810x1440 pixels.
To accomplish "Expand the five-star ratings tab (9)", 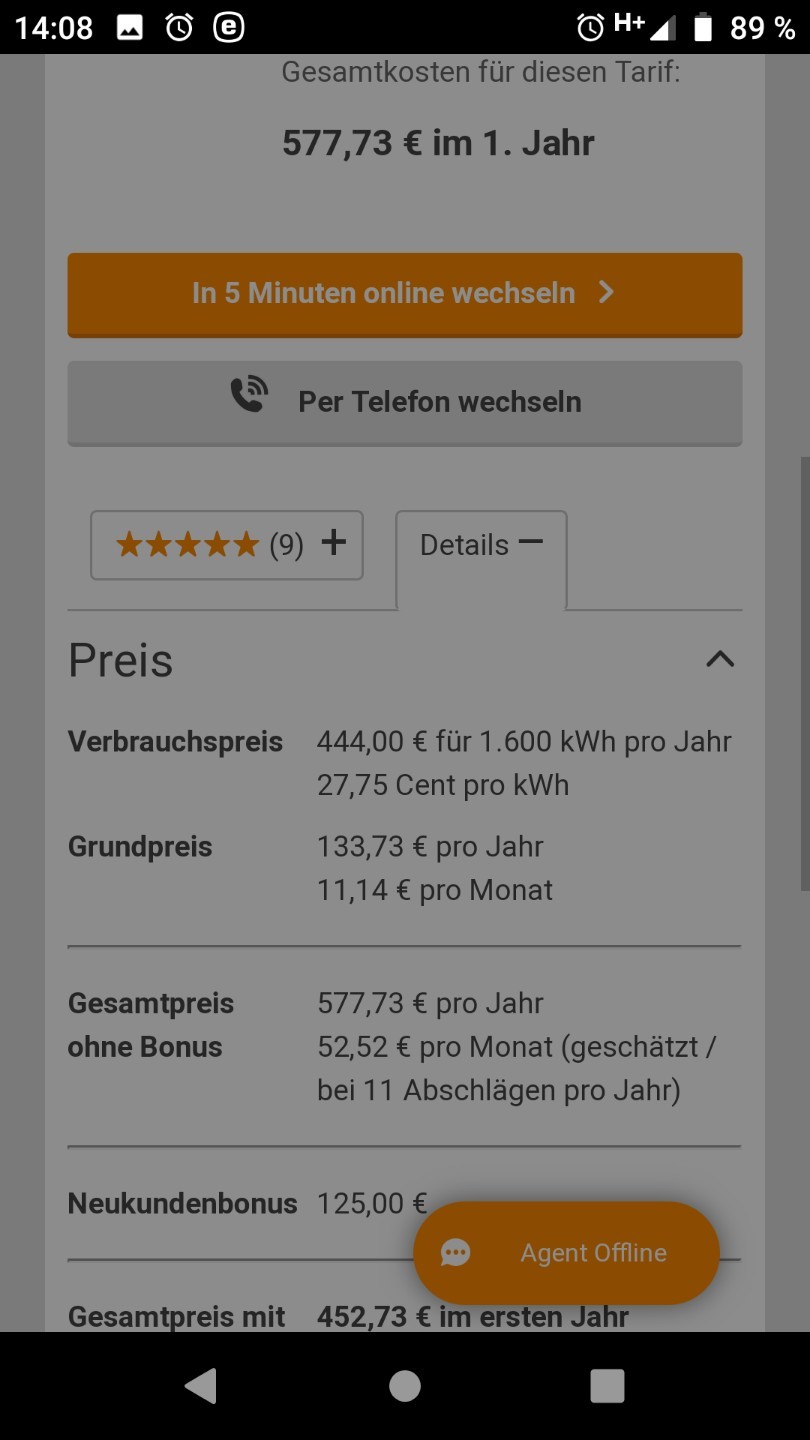I will coord(227,545).
